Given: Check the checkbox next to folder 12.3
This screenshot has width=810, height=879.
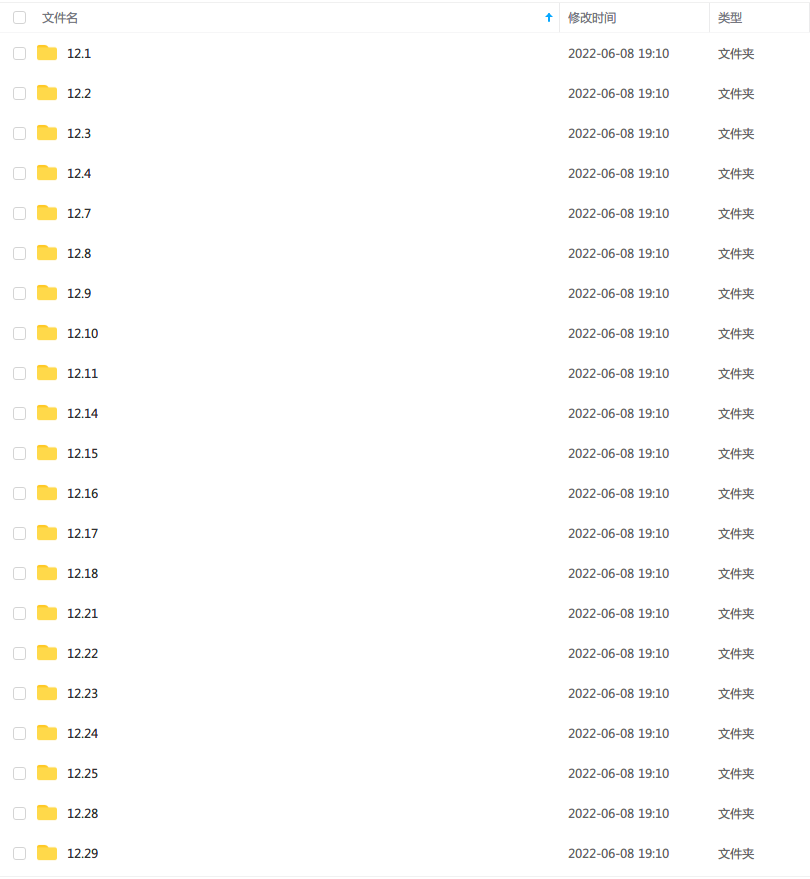Looking at the screenshot, I should (x=19, y=133).
